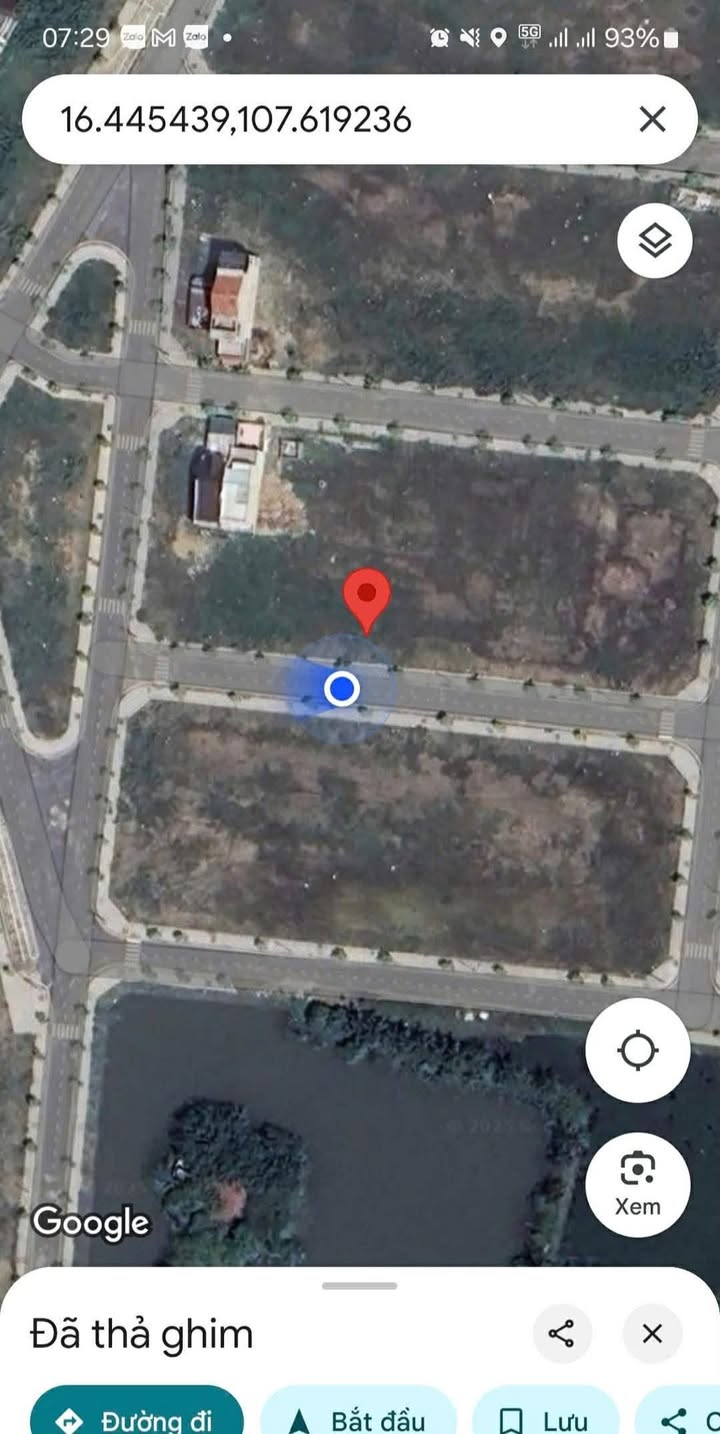Screen dimensions: 720x1434
Task: Clear the search coordinates text
Action: click(652, 120)
